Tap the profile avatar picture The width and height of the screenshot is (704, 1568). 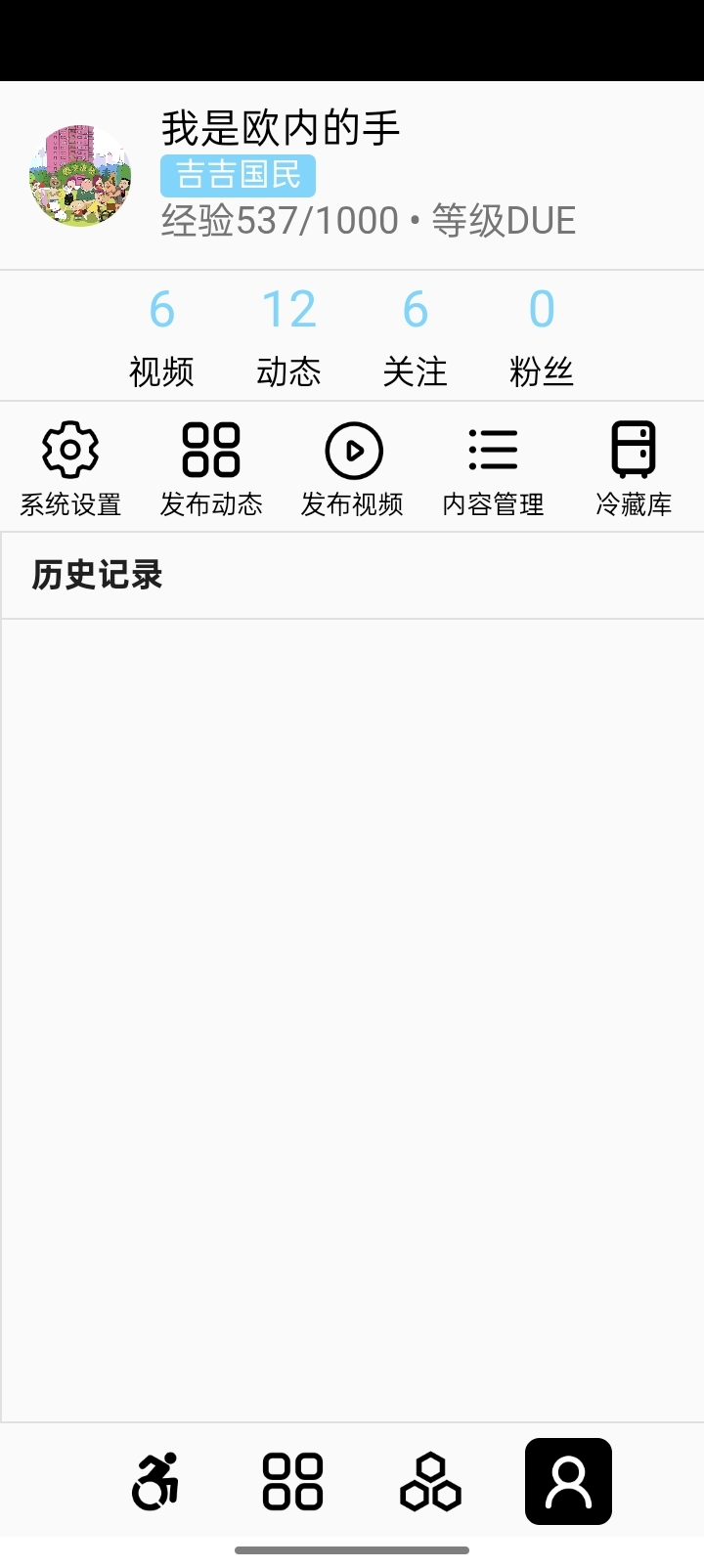(80, 176)
